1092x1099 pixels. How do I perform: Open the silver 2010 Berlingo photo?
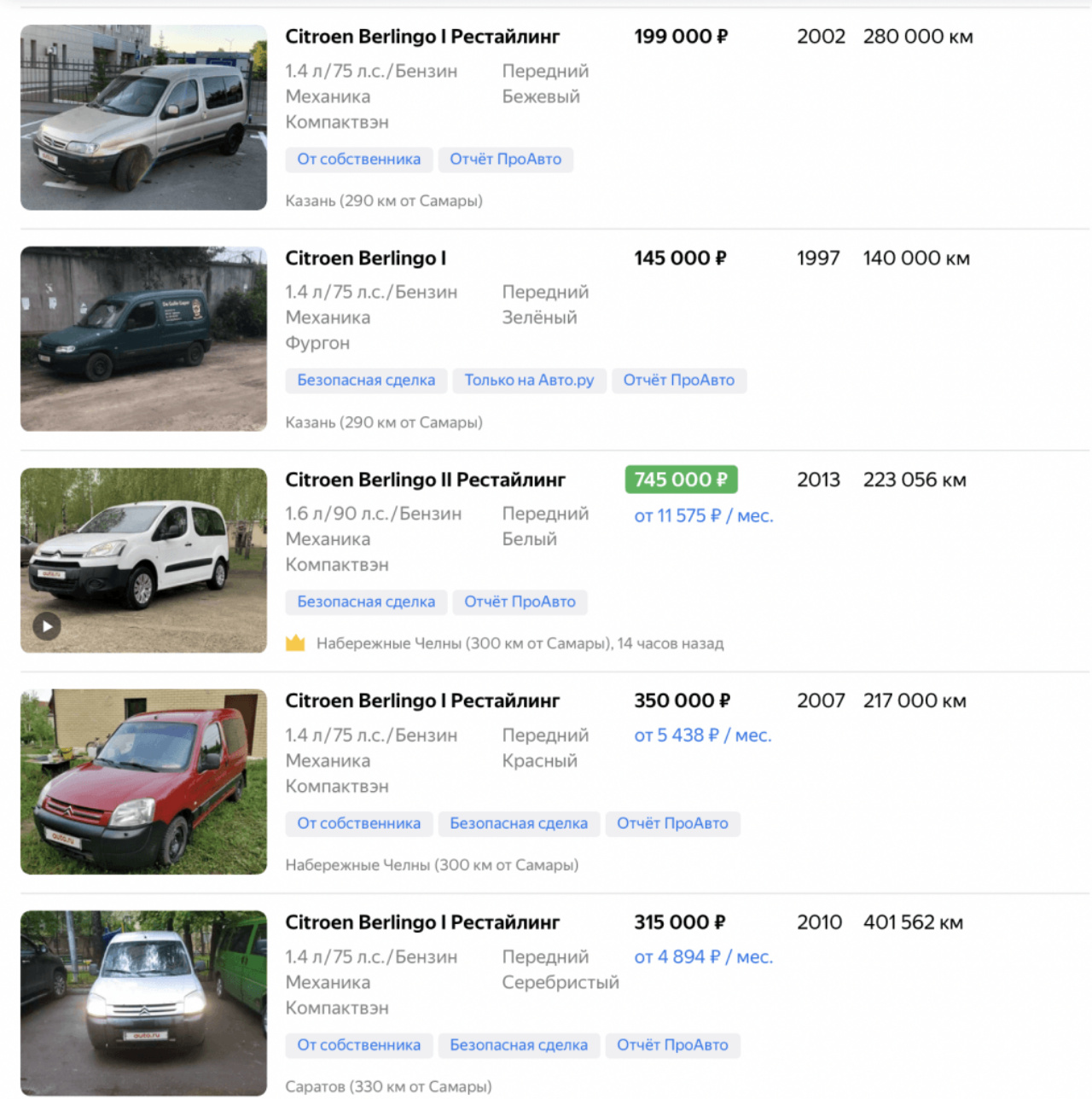pos(143,1003)
